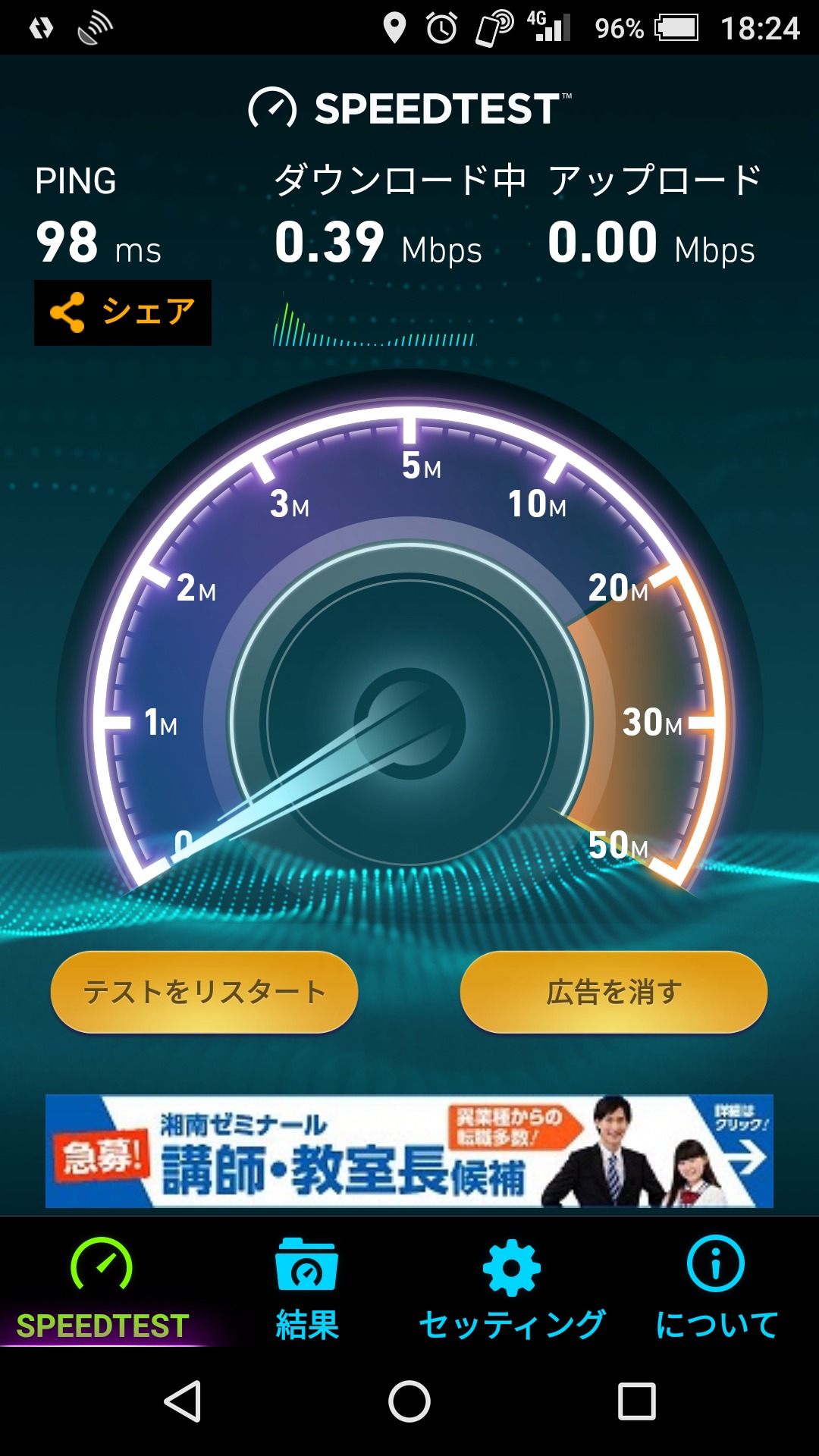
Task: Select the について about tab
Action: (x=716, y=1289)
